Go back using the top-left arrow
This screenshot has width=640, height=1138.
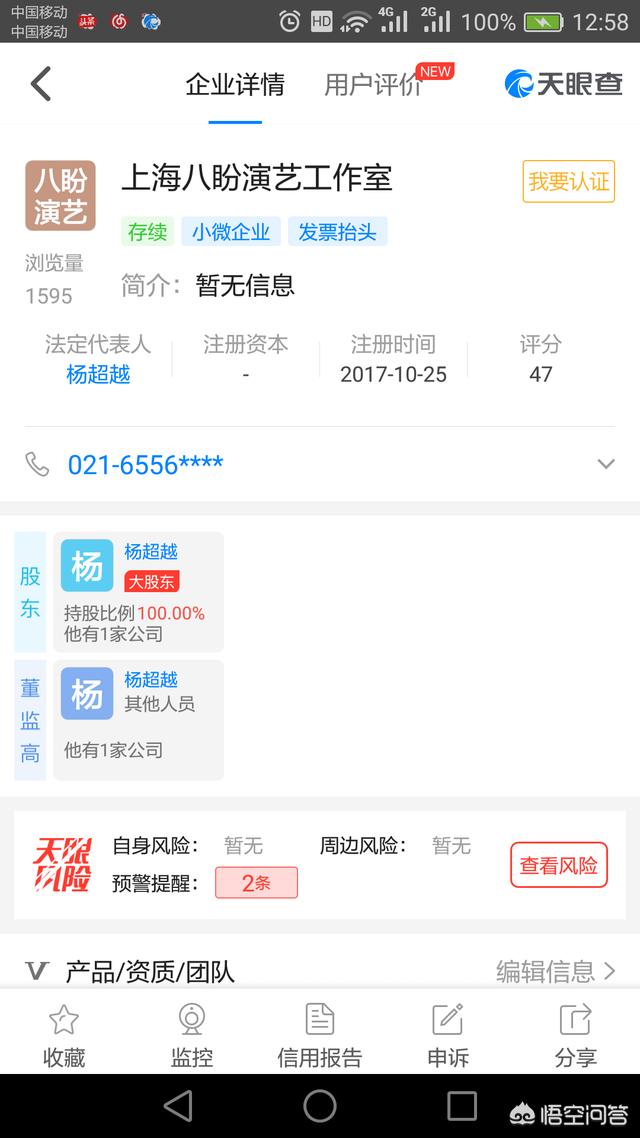tap(41, 83)
